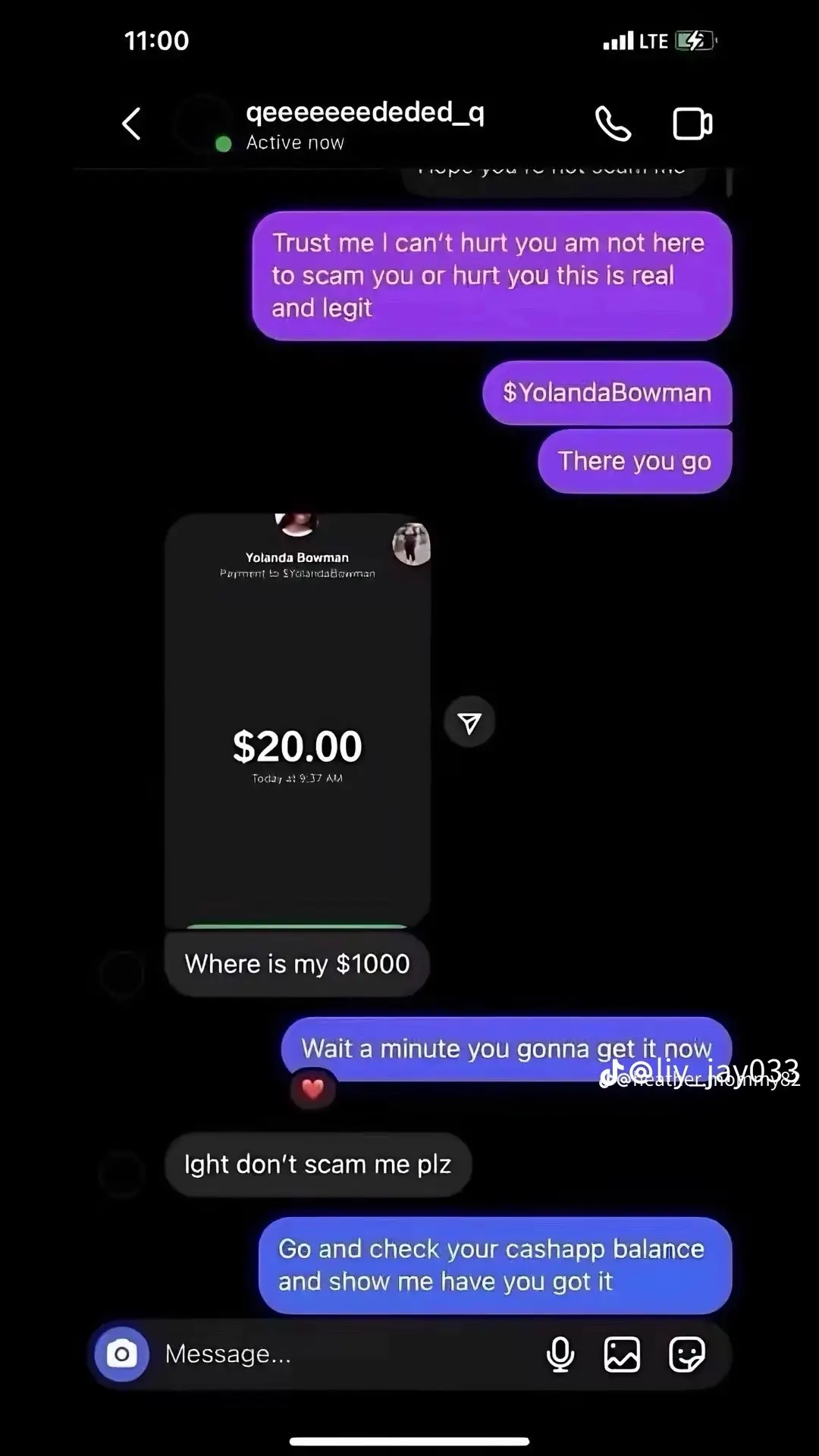Forward the payment screenshot with the share icon
The width and height of the screenshot is (819, 1456).
pyautogui.click(x=469, y=722)
